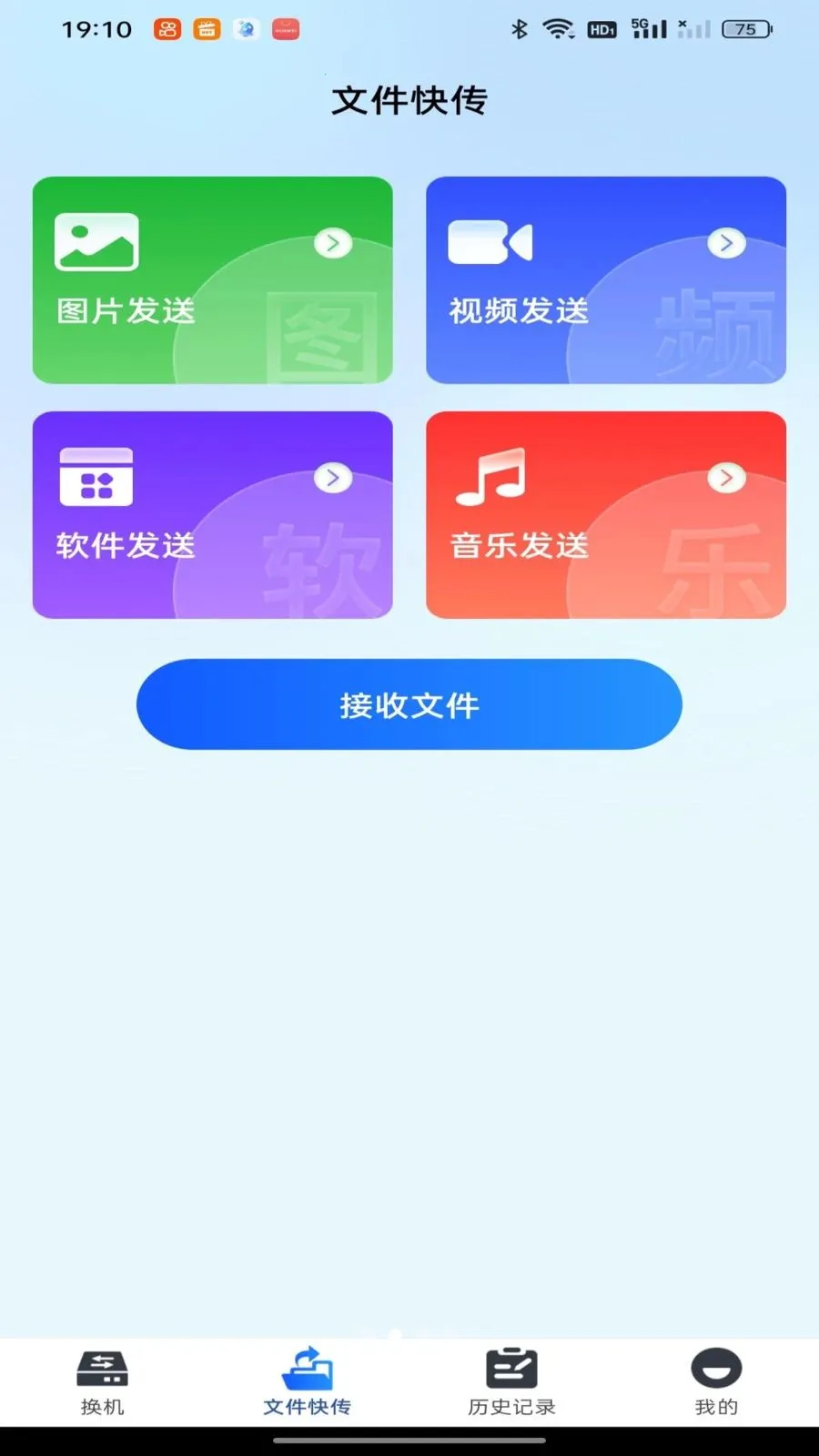
Task: Tap the app grid icon on 软件发送 card
Action: [96, 478]
